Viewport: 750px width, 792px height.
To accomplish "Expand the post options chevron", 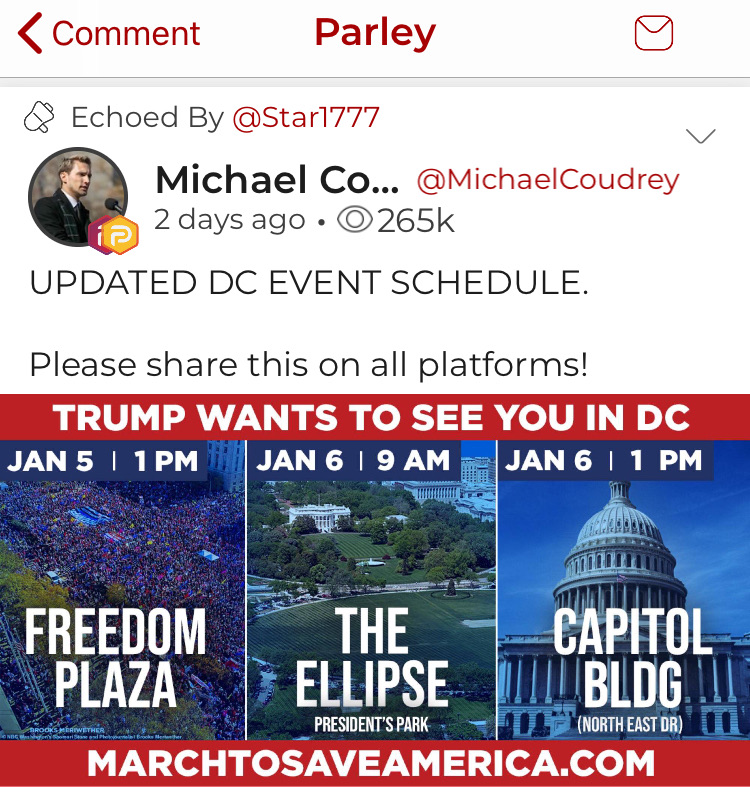I will pos(701,137).
